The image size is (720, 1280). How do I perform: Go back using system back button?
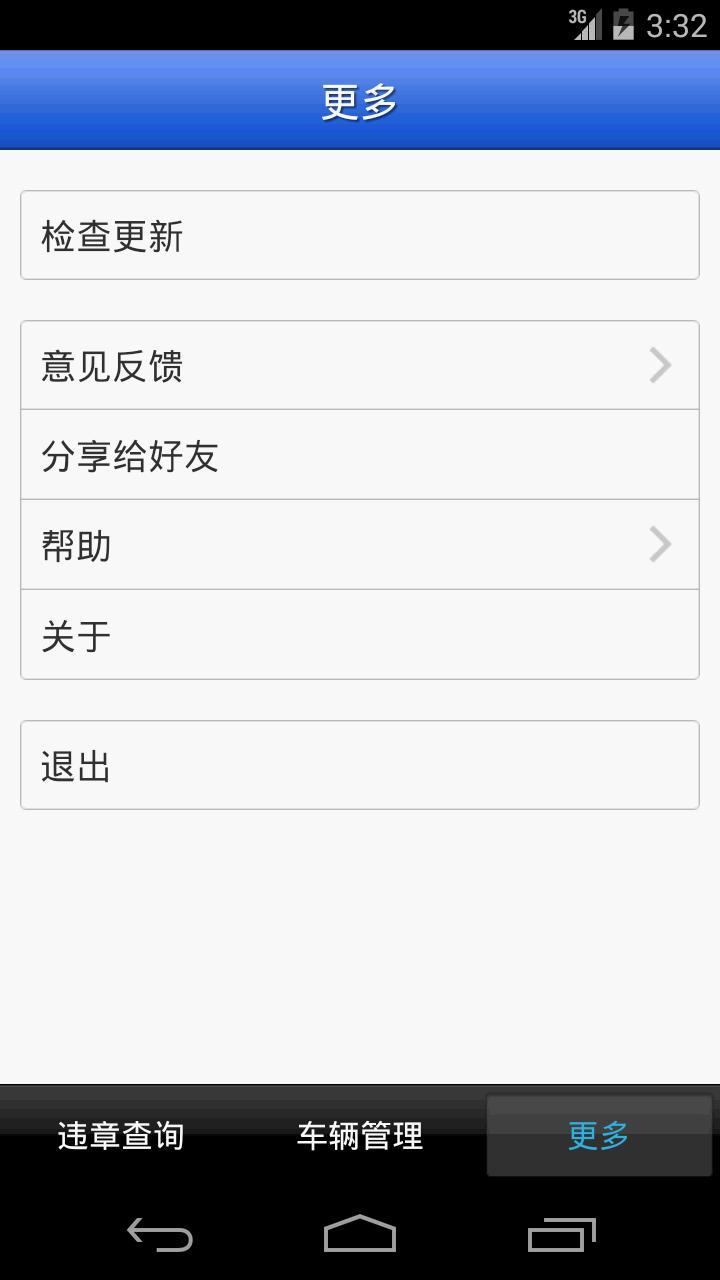(160, 1236)
